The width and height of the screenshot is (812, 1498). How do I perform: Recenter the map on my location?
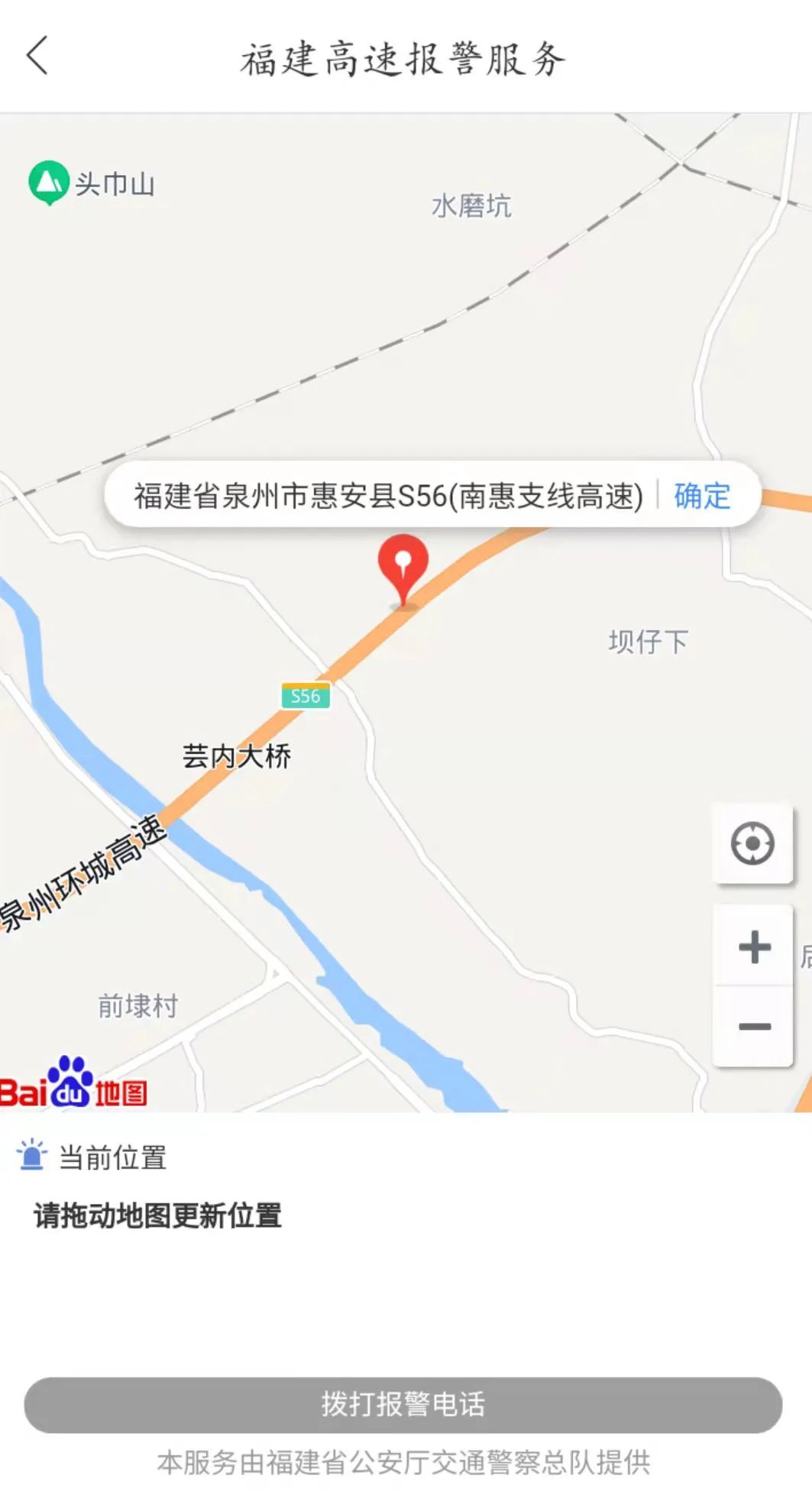point(752,843)
